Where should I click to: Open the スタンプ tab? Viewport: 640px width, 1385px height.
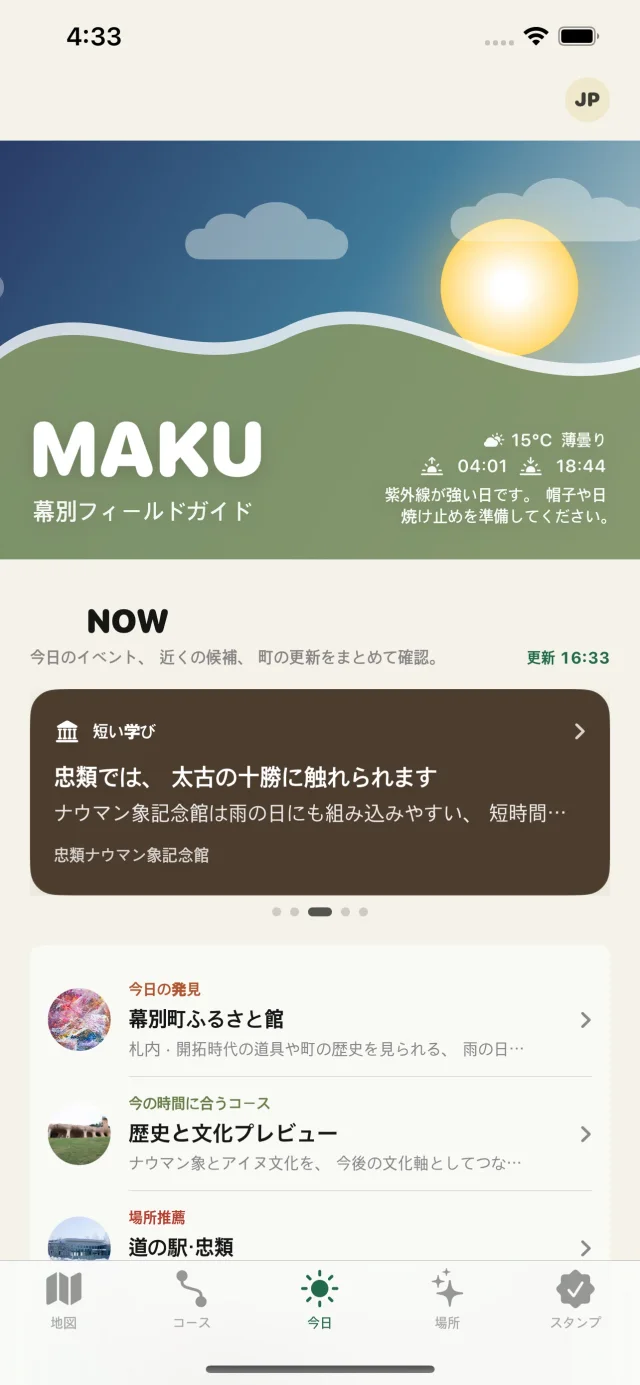(x=576, y=1300)
